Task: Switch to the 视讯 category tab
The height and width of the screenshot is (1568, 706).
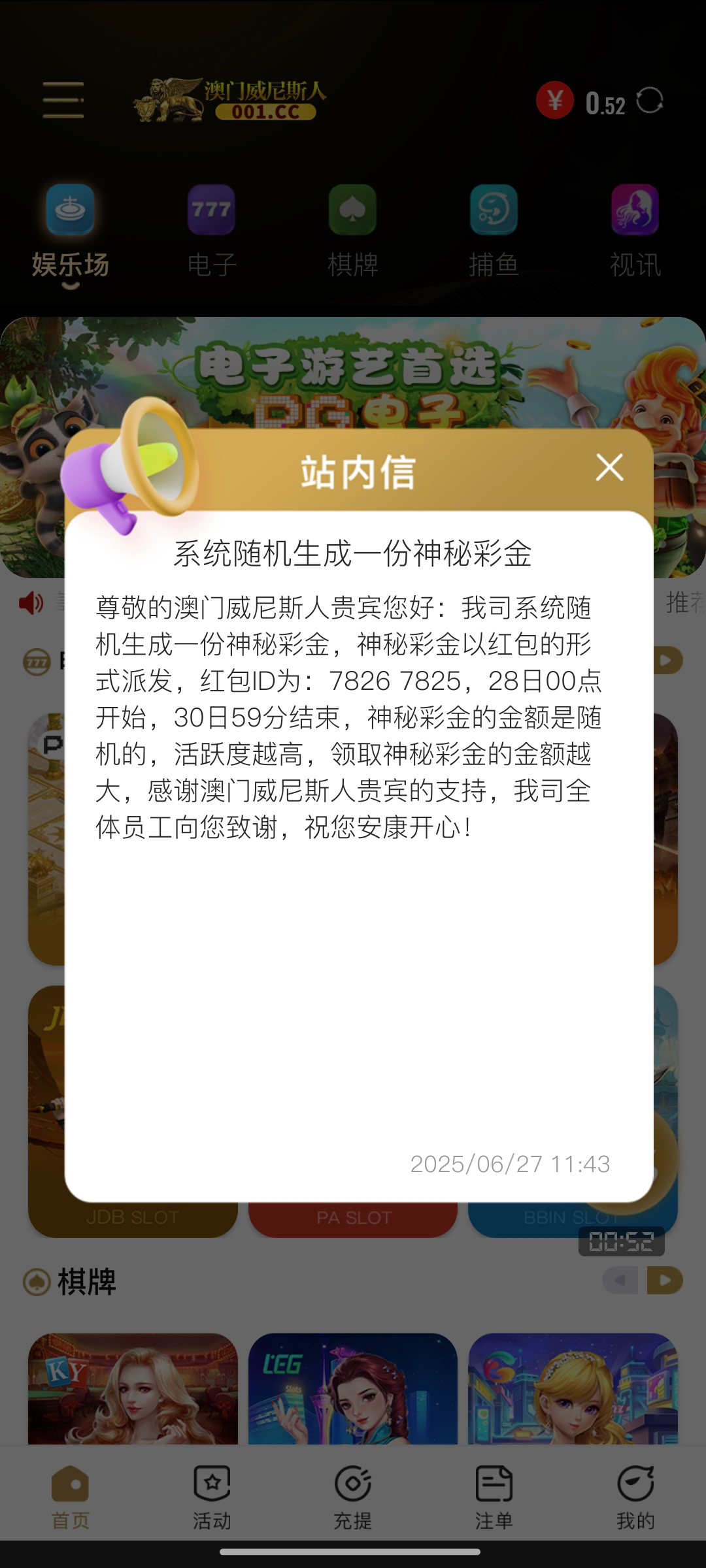Action: 635,230
